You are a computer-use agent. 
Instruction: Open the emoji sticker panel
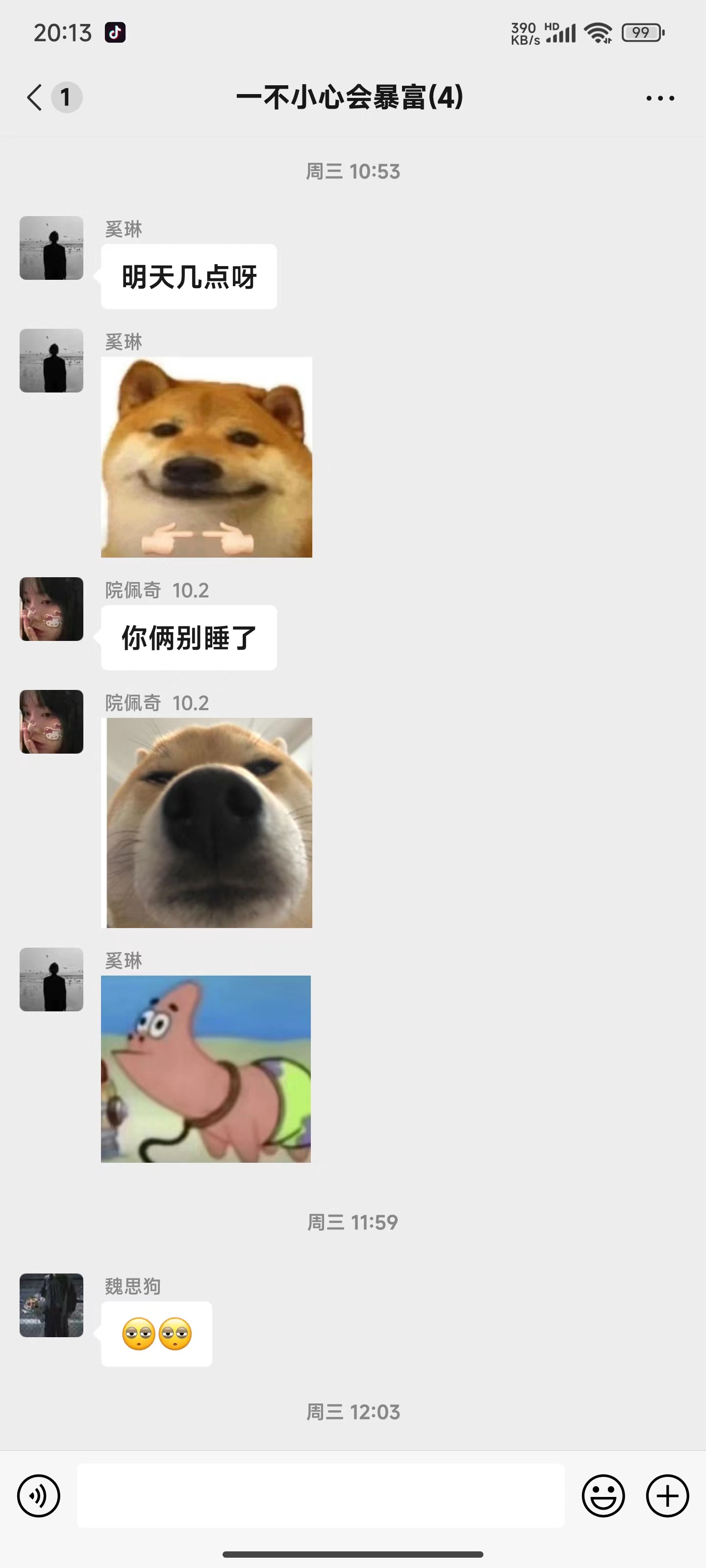tap(603, 1496)
